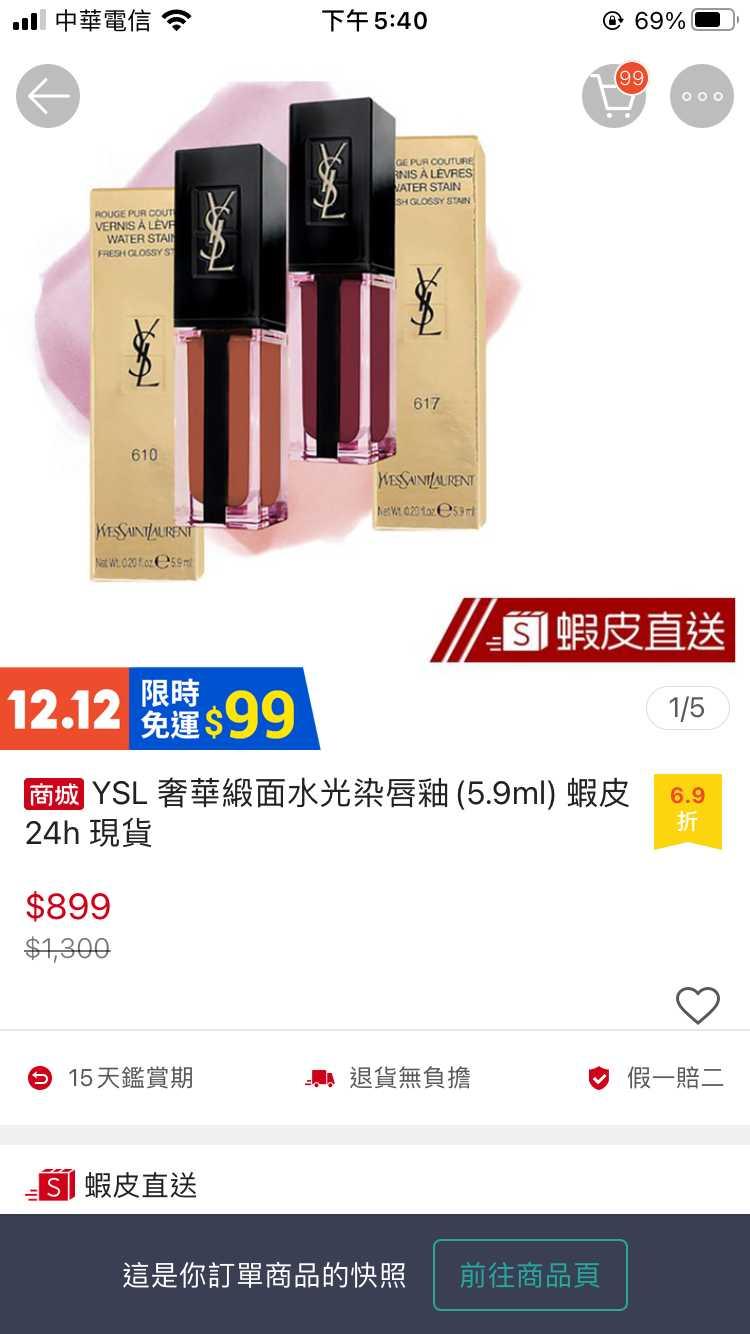Tap 前往商品頁 button
750x1334 pixels.
[529, 1275]
